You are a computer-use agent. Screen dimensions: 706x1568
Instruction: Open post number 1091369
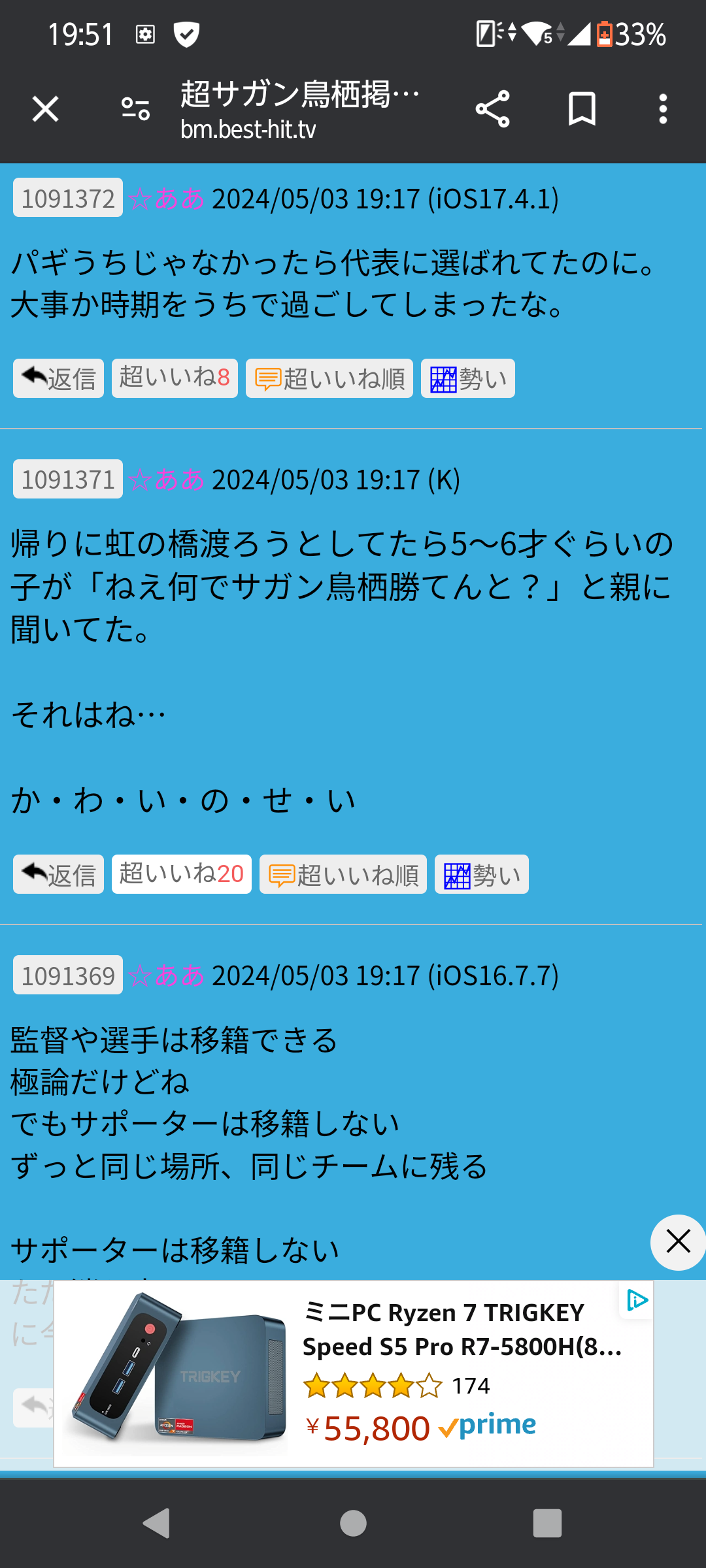68,975
